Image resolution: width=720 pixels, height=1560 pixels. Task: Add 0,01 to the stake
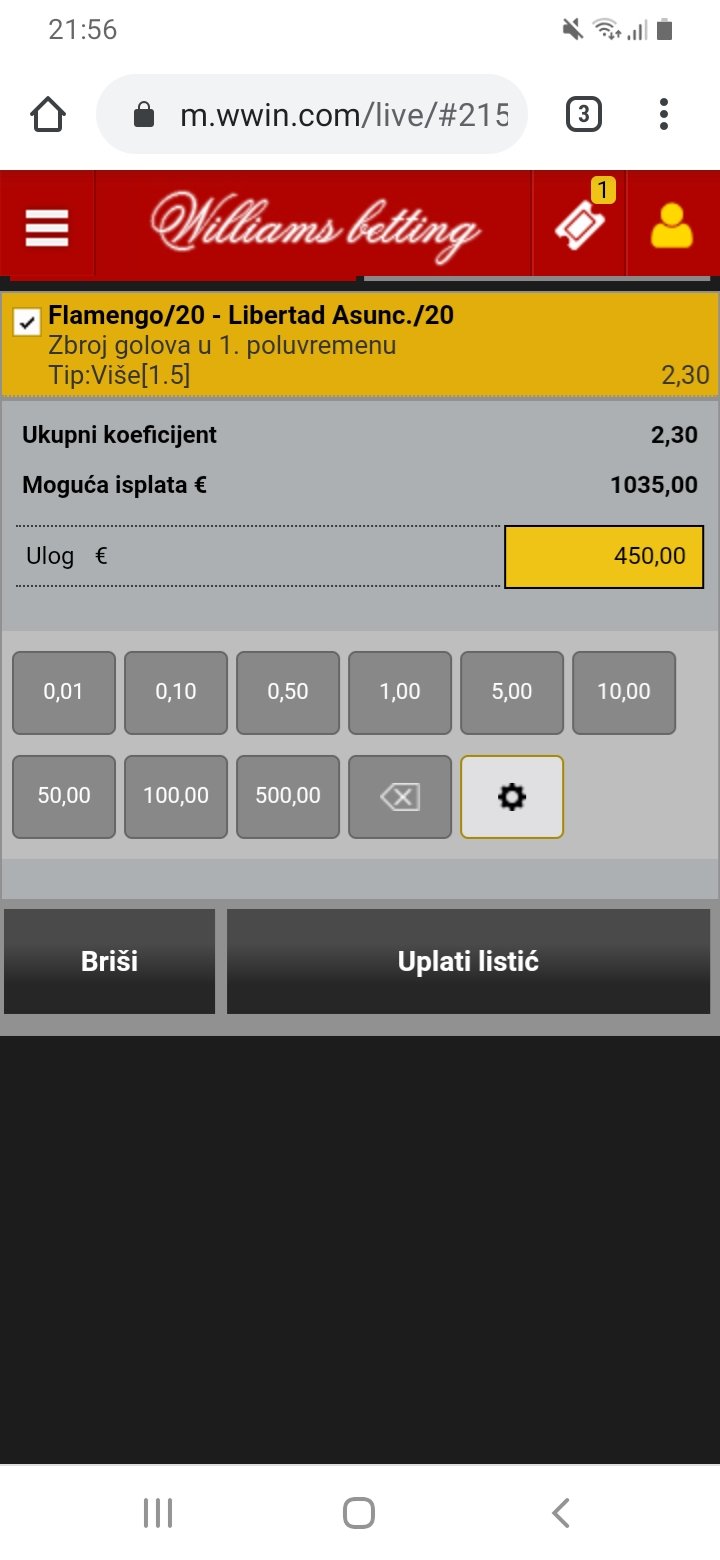tap(64, 692)
